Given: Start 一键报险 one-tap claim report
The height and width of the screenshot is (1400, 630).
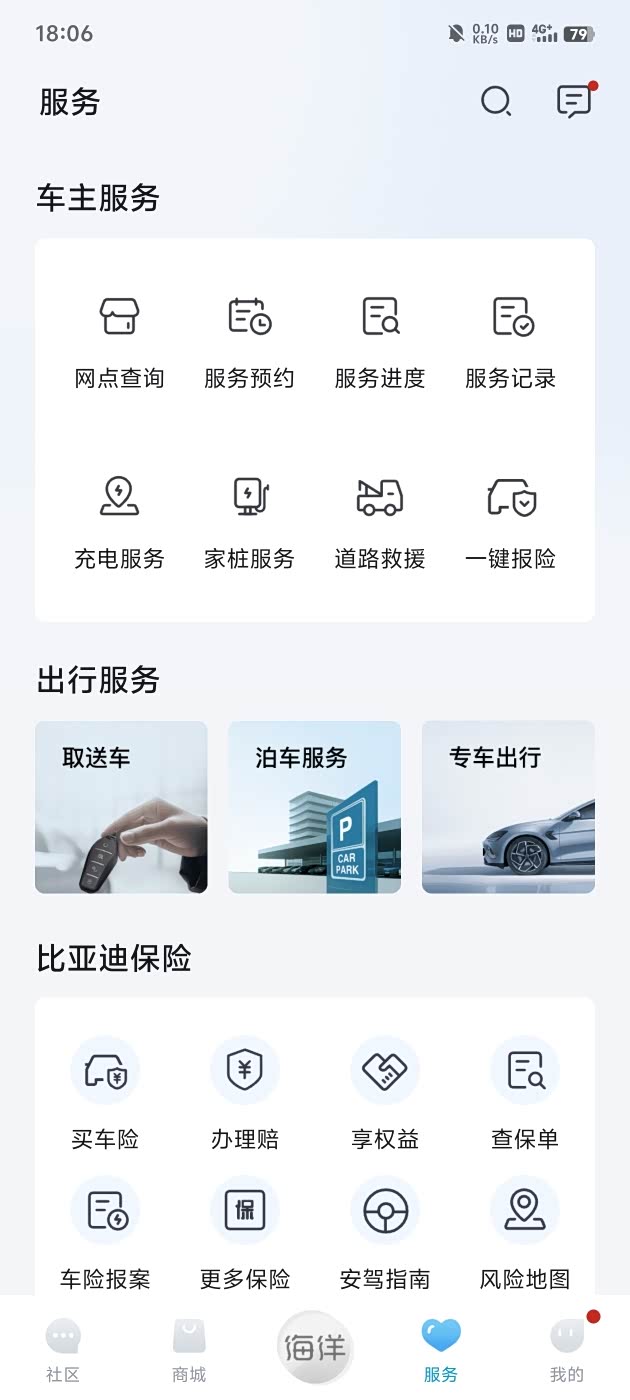Looking at the screenshot, I should (511, 520).
